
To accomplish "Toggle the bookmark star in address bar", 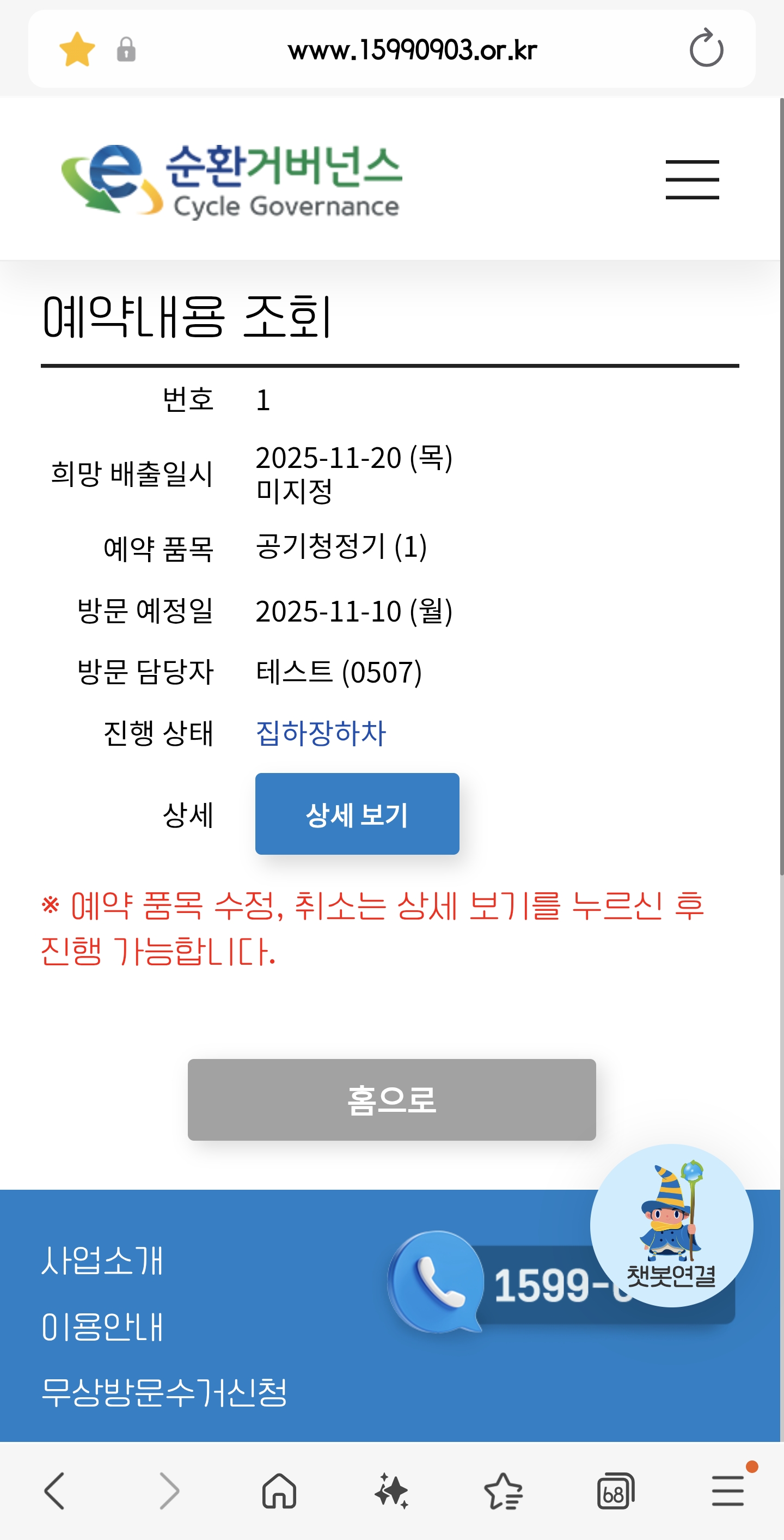I will click(x=77, y=49).
